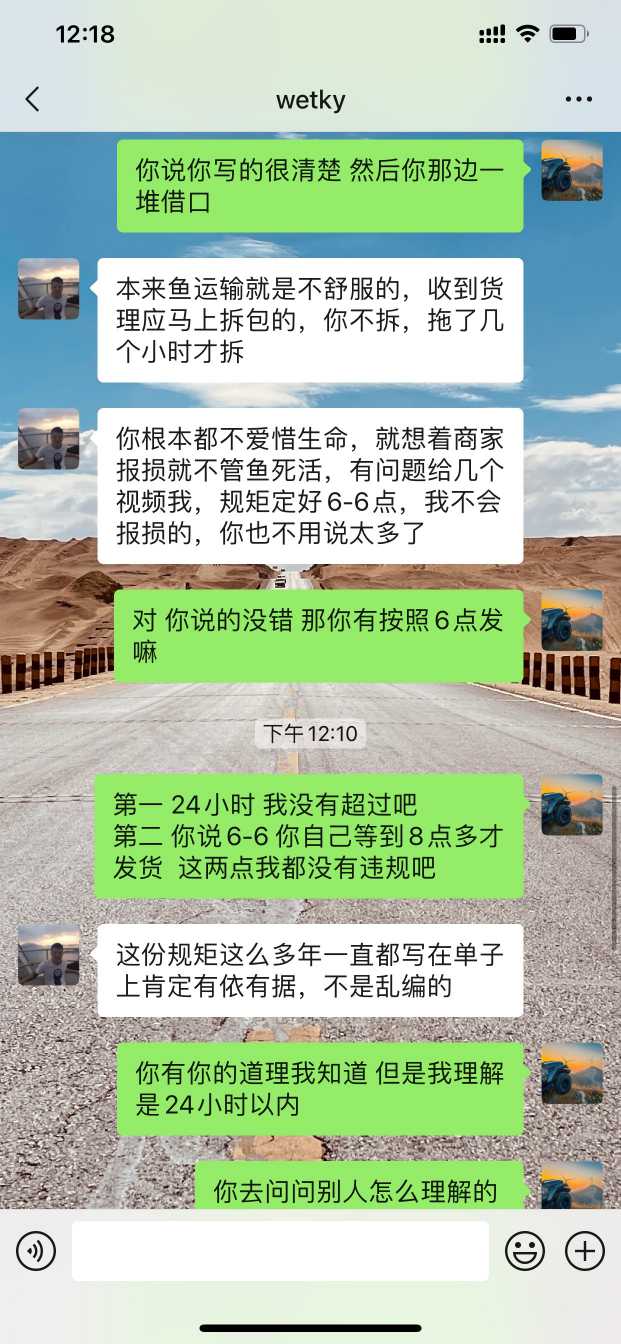The height and width of the screenshot is (1344, 621).
Task: Open wetky's avatar beside 本来鱼运输 message
Action: [48, 289]
